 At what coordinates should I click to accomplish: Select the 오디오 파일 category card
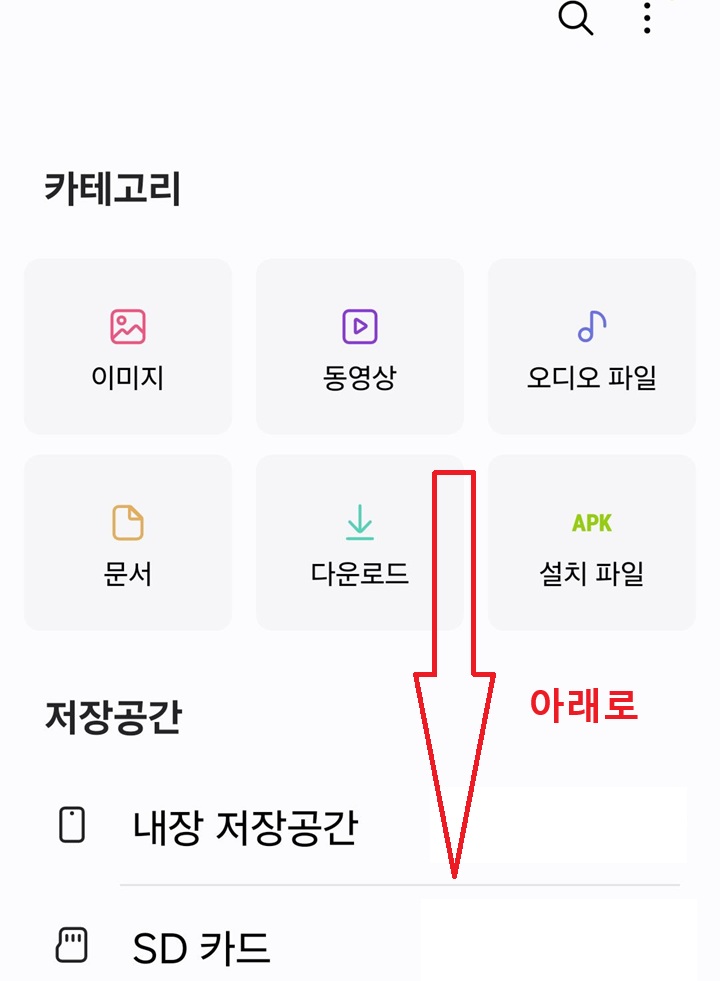[591, 346]
